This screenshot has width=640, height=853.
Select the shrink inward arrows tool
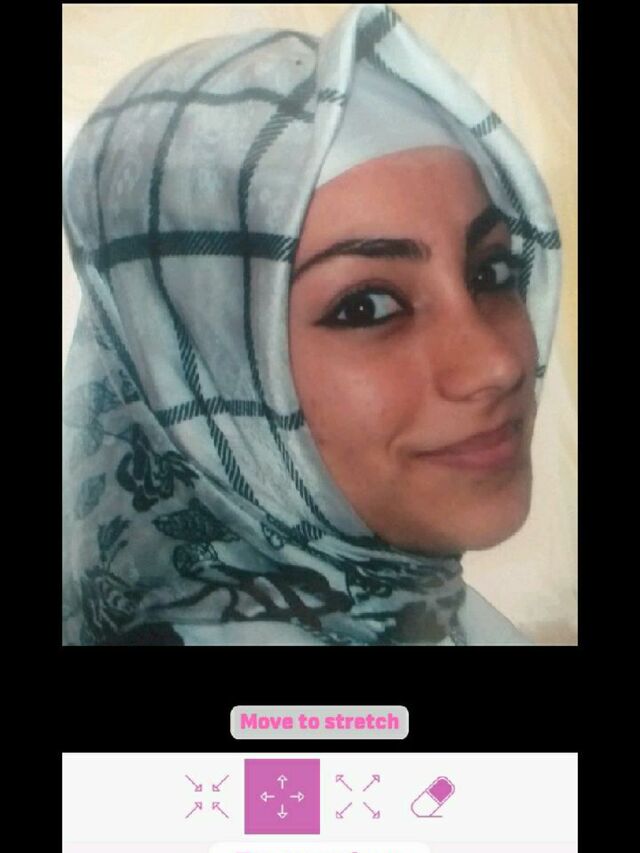click(x=207, y=796)
